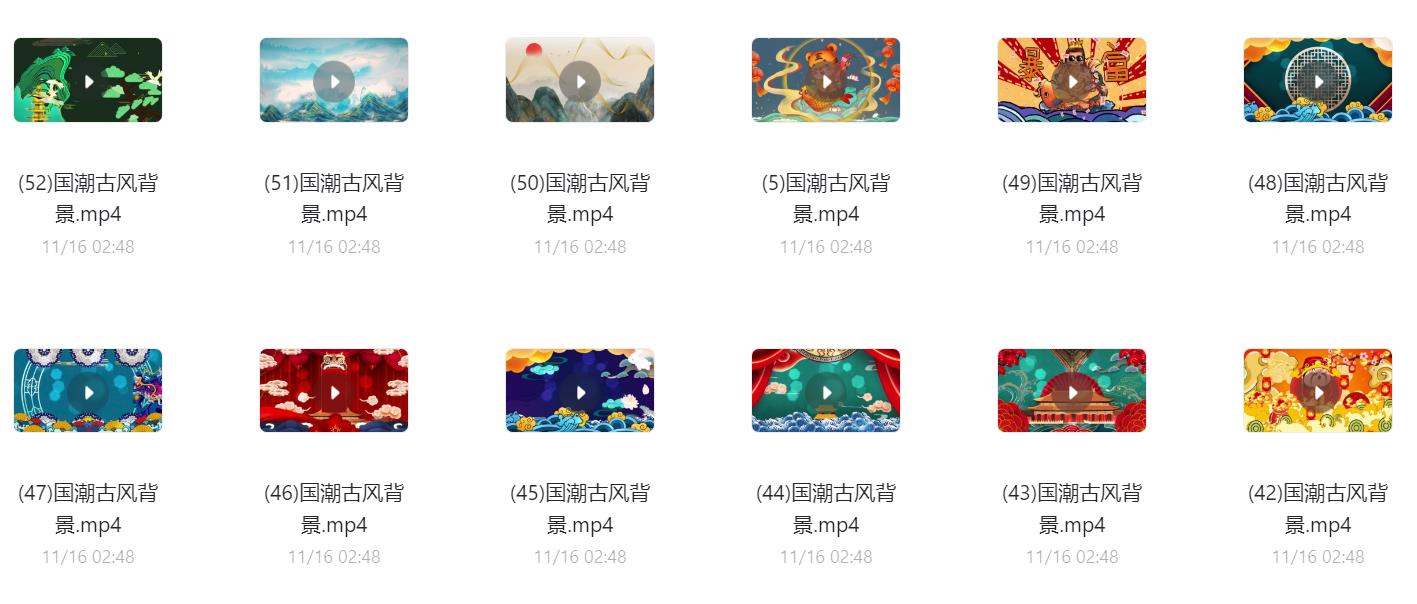The image size is (1417, 604).
Task: Select video (43)国潮古风背景.mp4
Action: (1072, 391)
